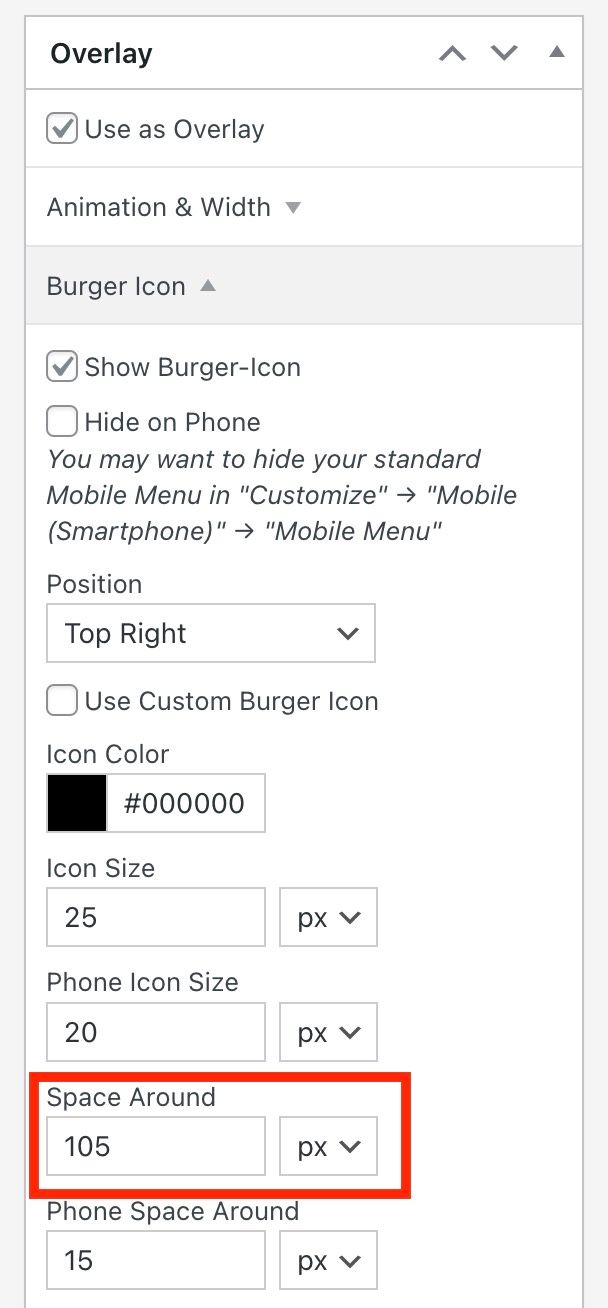Screen dimensions: 608x1308
Task: Open the Space Around unit dropdown
Action: click(328, 1146)
